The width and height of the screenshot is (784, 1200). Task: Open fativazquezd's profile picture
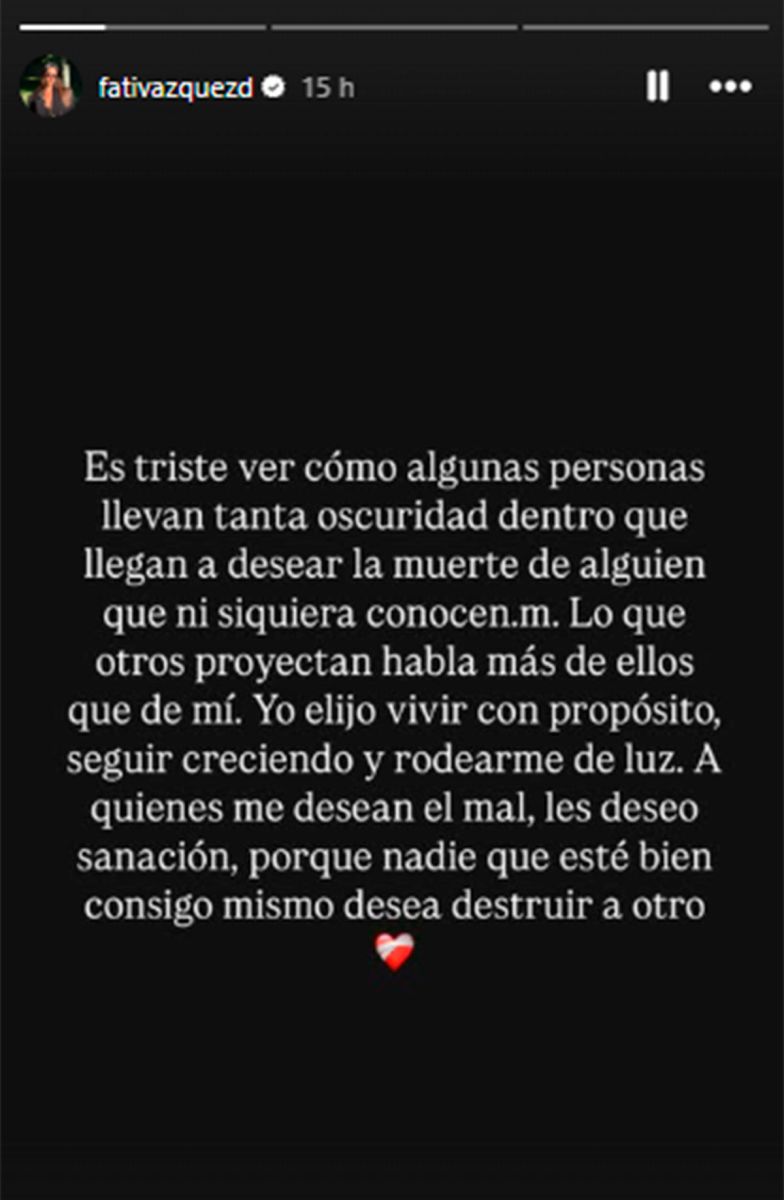(50, 87)
